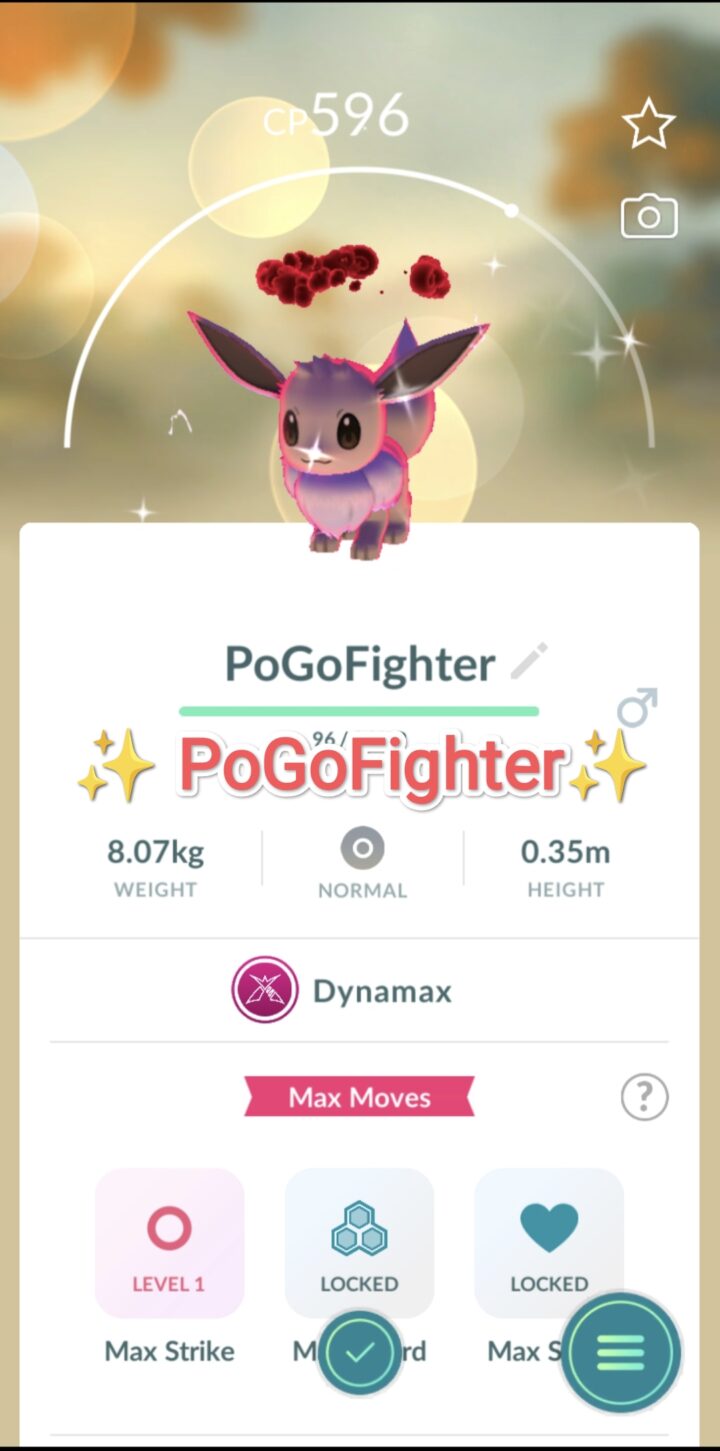Image resolution: width=720 pixels, height=1451 pixels.
Task: Tap the green HP progress bar
Action: pyautogui.click(x=358, y=707)
